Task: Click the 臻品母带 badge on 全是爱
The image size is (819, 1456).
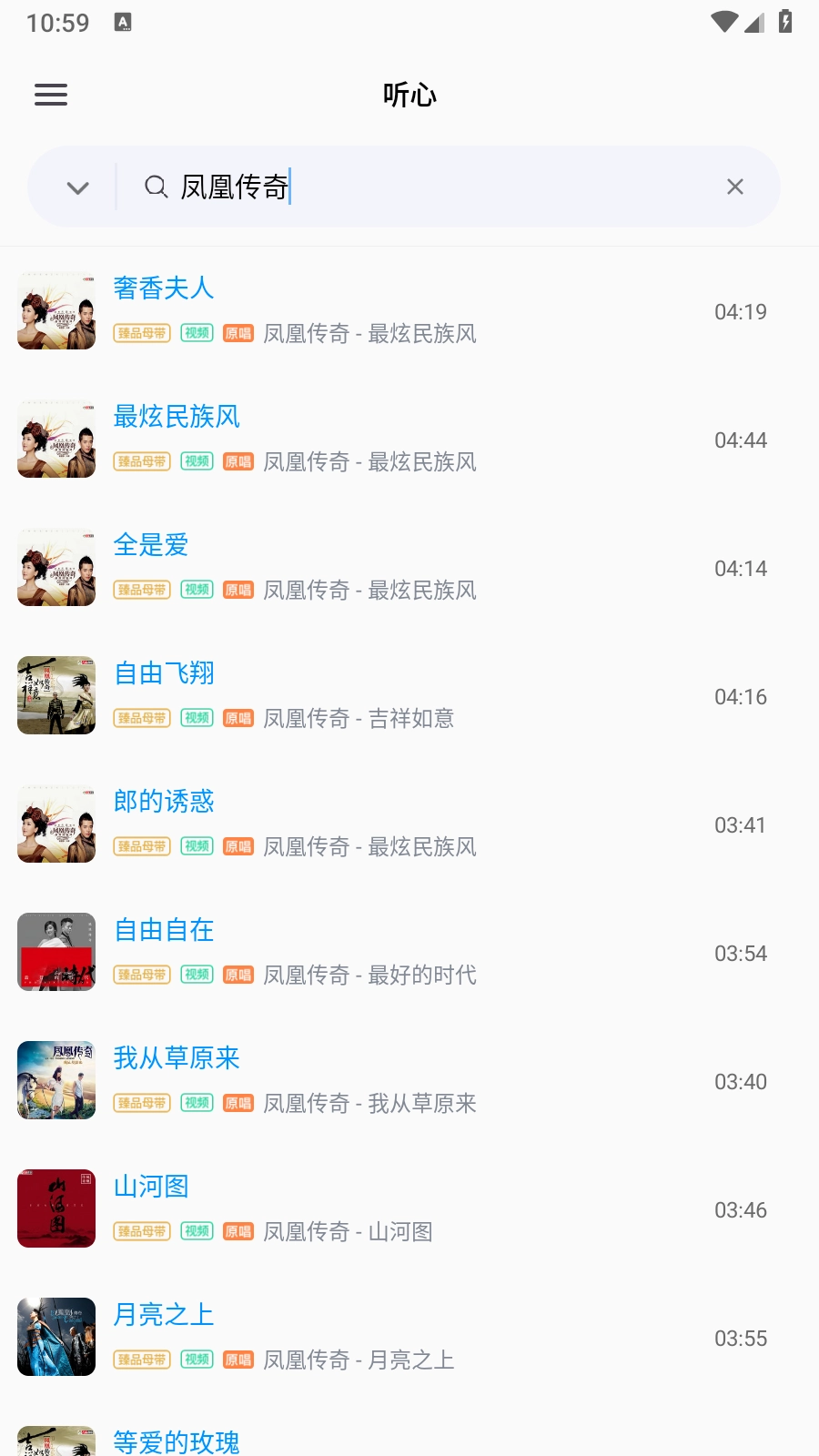Action: tap(141, 590)
